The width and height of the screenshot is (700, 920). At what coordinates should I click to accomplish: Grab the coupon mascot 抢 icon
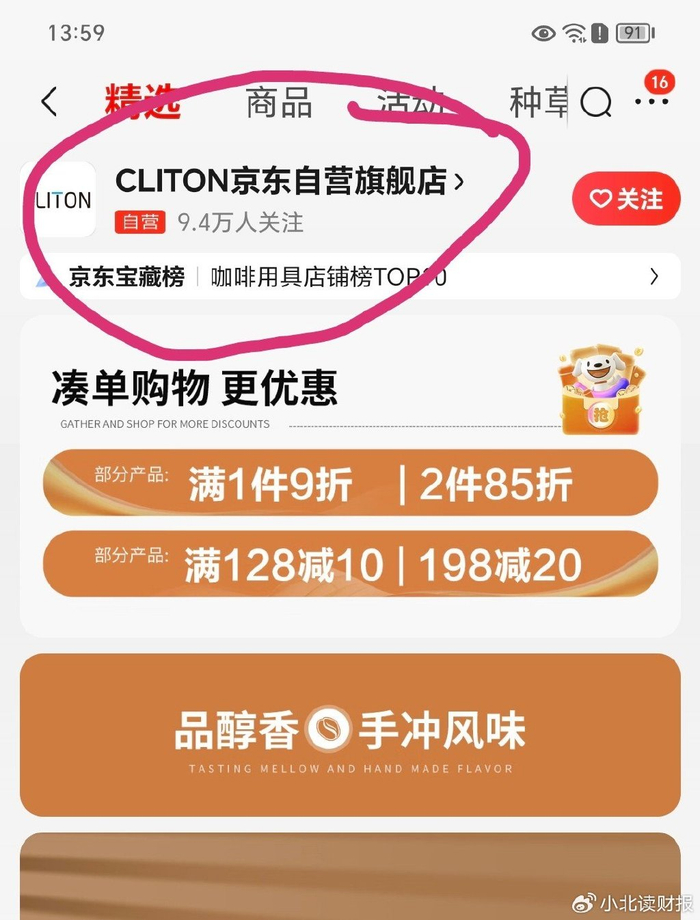600,391
